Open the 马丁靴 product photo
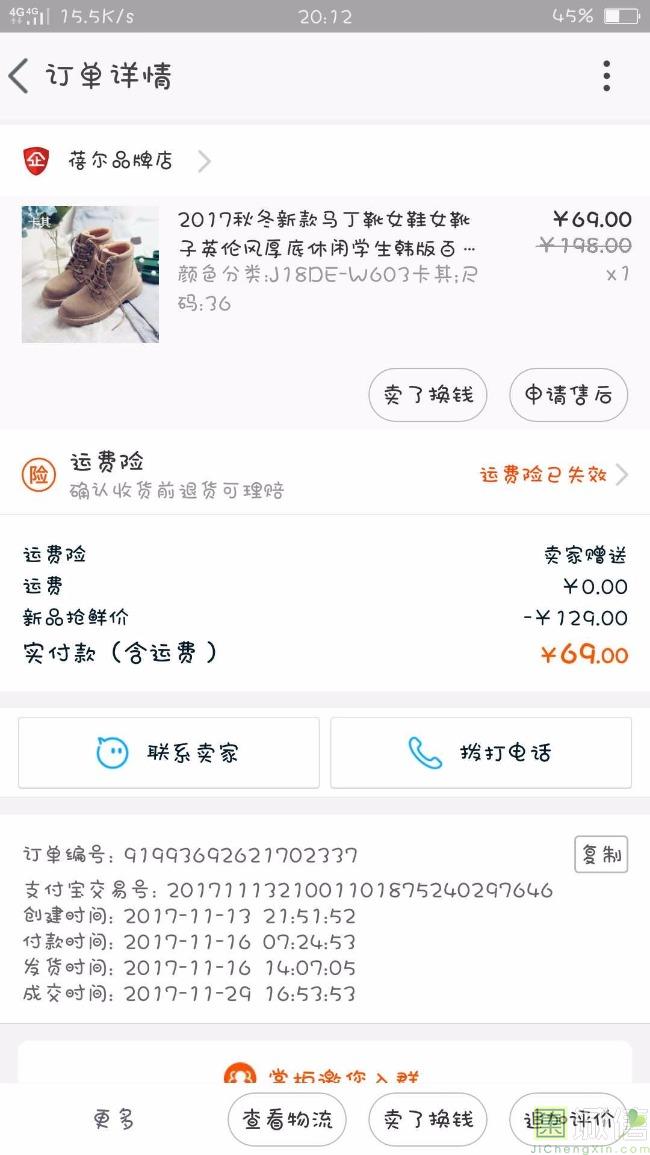The image size is (650, 1155). point(90,274)
